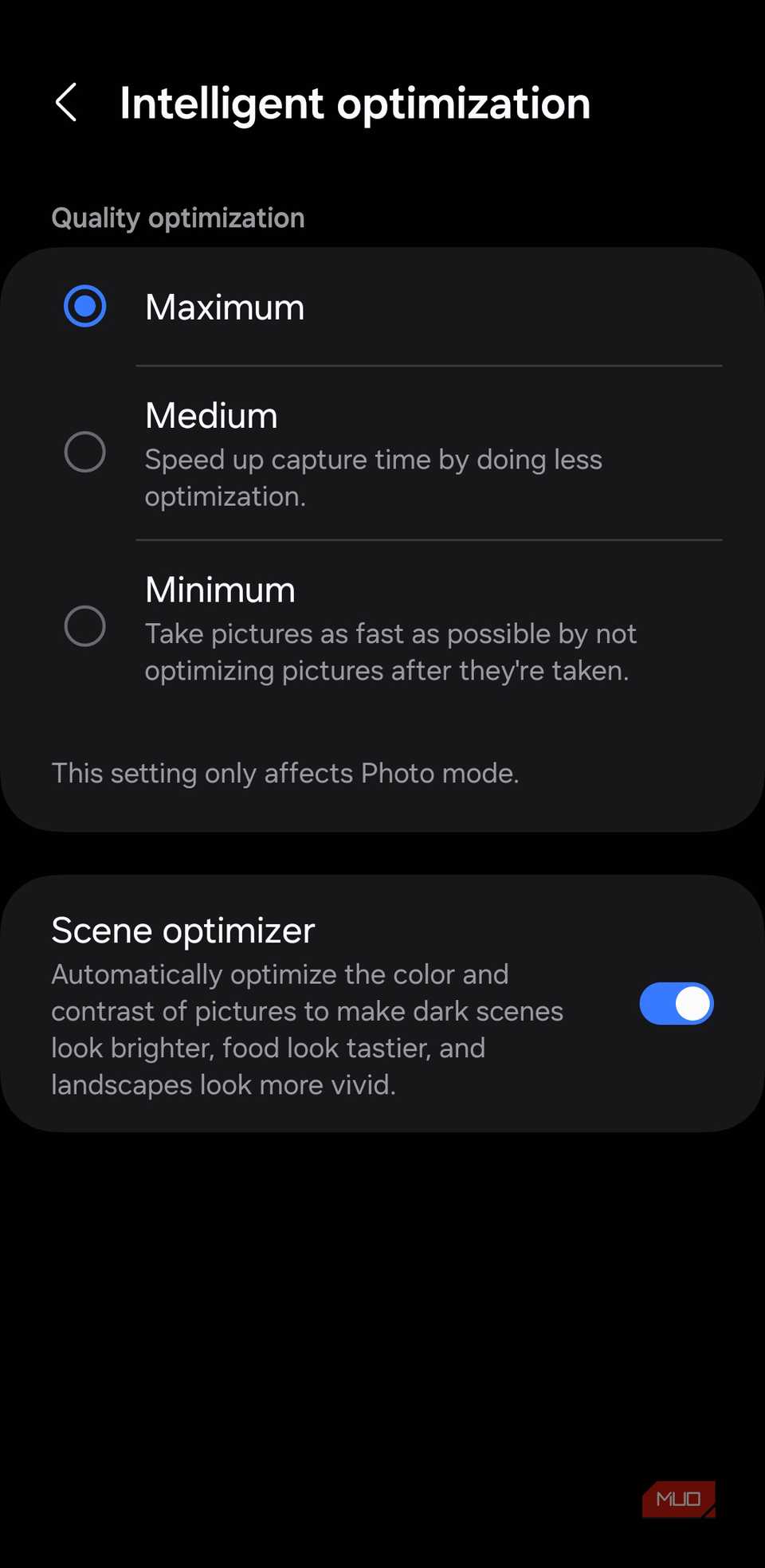Image resolution: width=765 pixels, height=1568 pixels.
Task: Select the Maximum quality radio button
Action: point(84,306)
